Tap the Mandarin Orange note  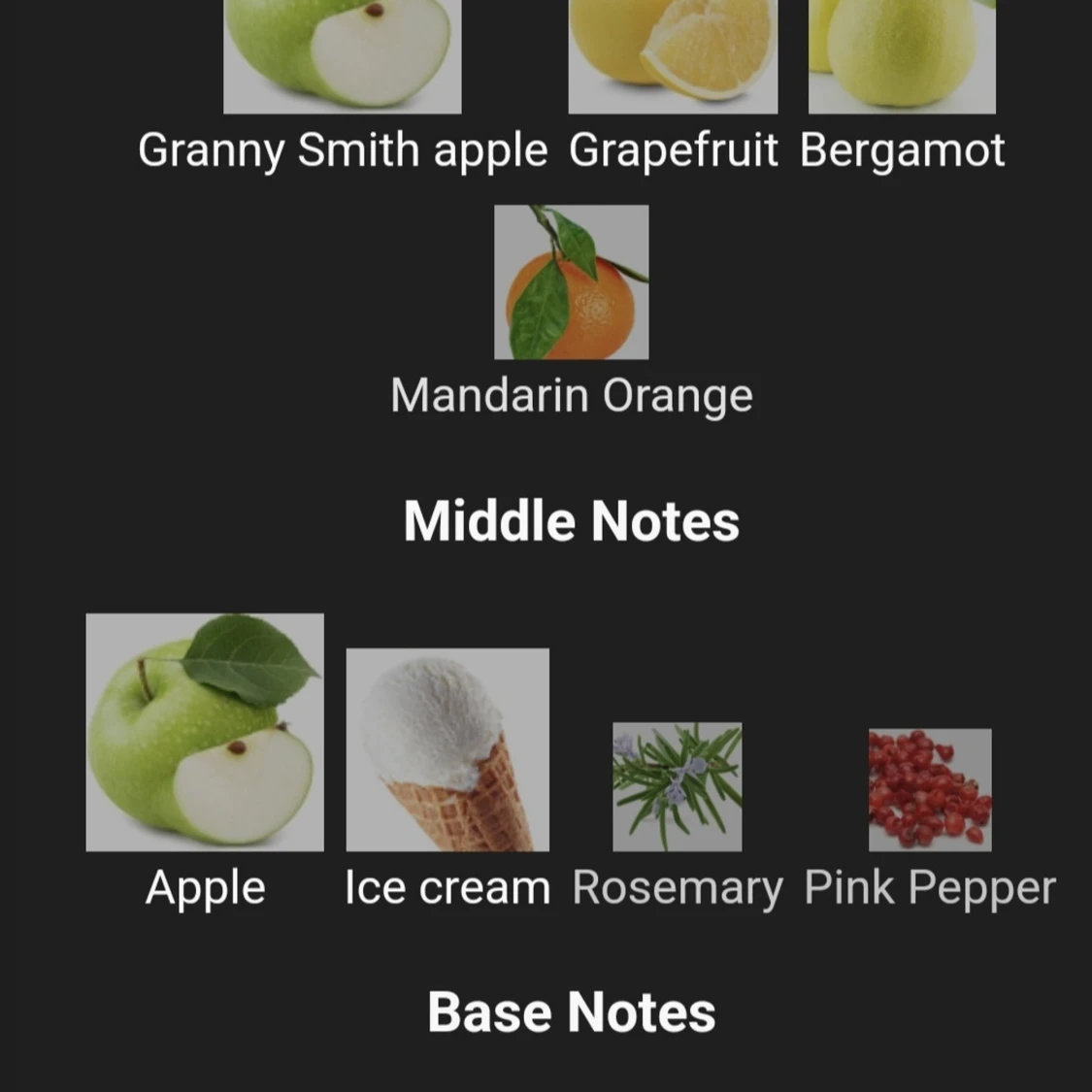point(571,282)
